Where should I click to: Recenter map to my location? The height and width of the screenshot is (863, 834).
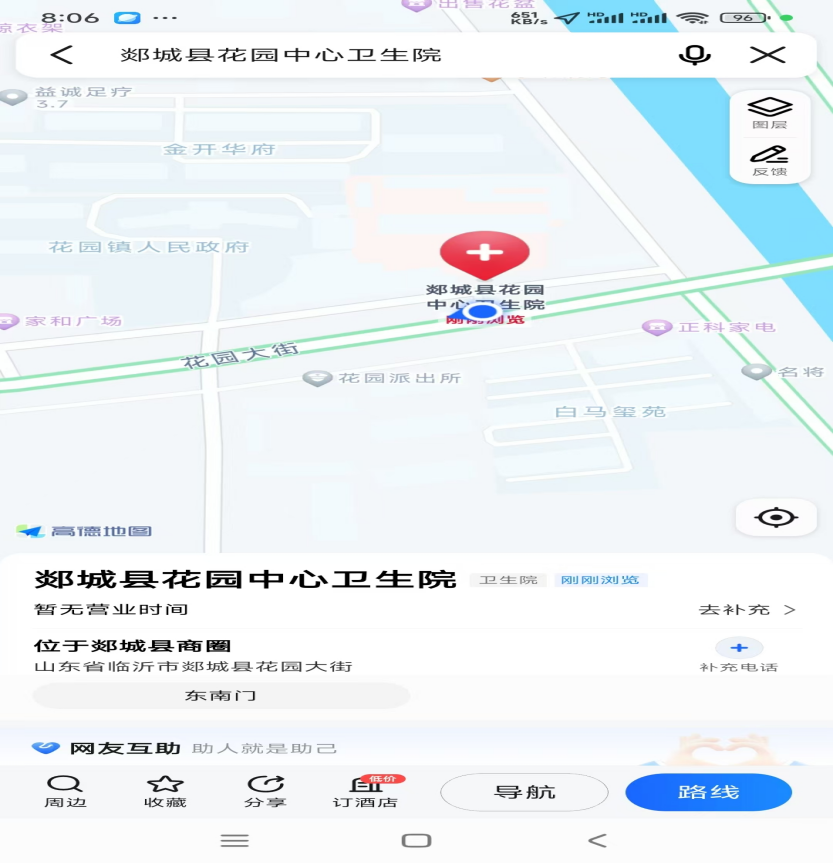(776, 517)
